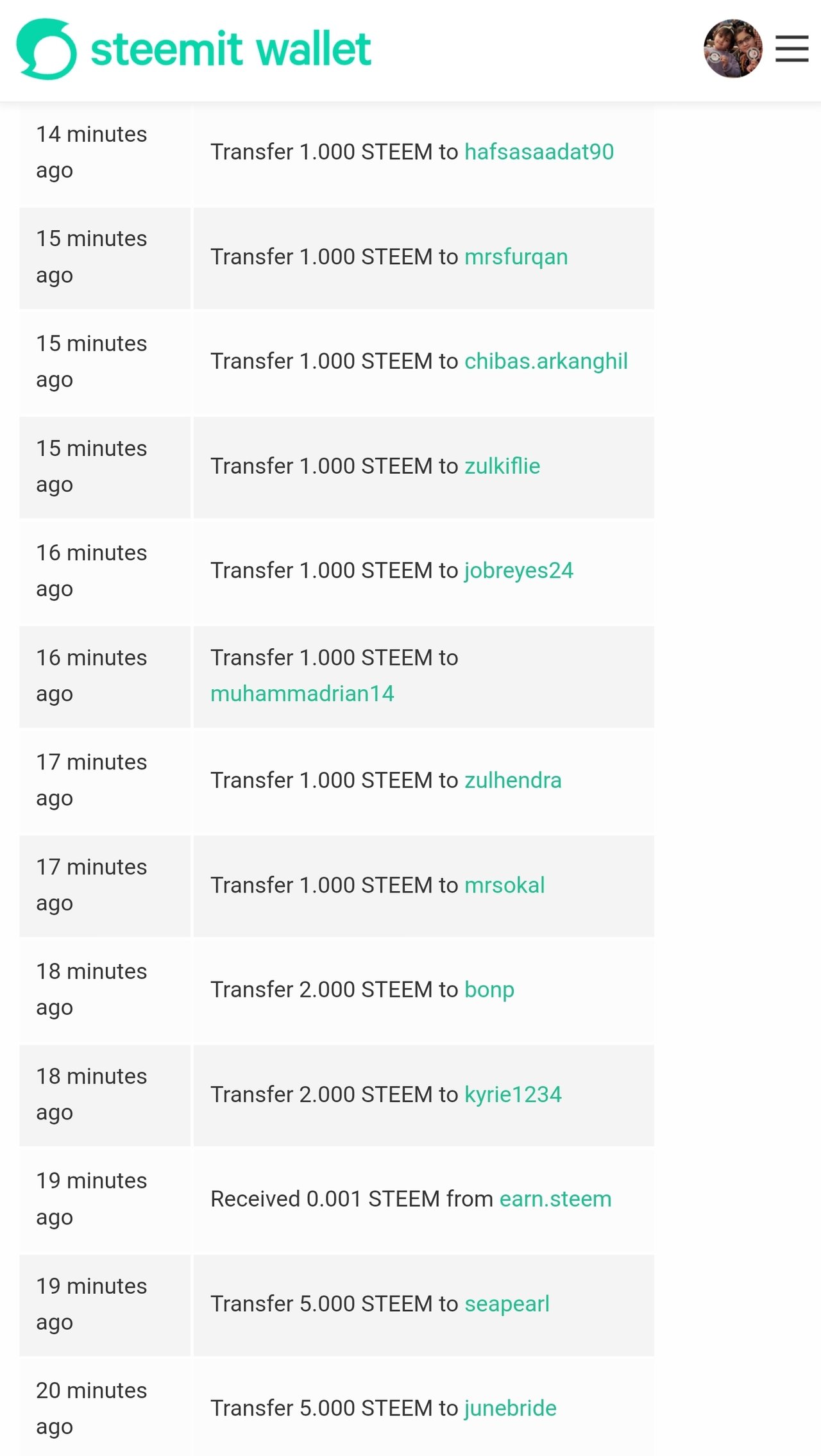Open the hamburger menu
This screenshot has width=821, height=1456.
pyautogui.click(x=791, y=49)
